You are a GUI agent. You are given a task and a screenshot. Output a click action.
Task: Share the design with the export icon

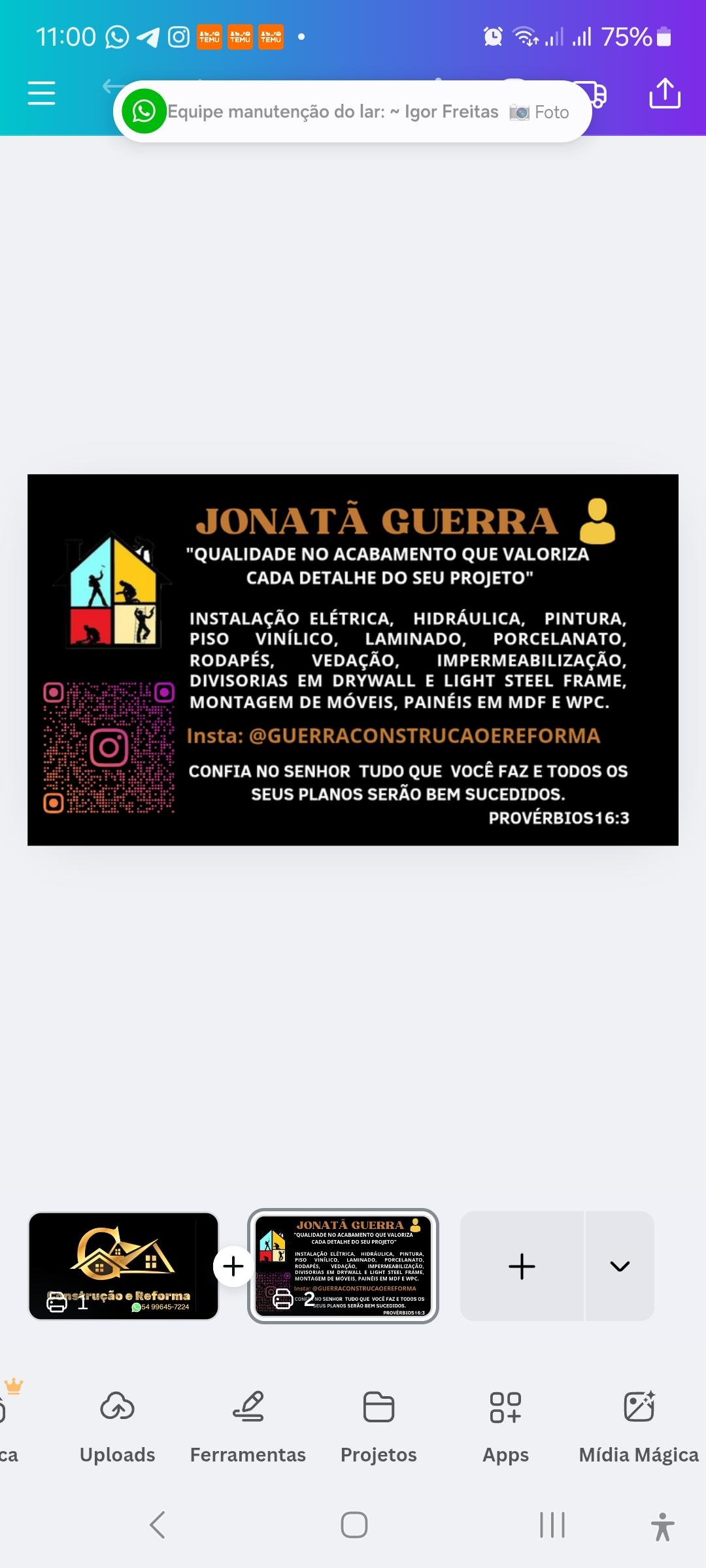coord(665,93)
